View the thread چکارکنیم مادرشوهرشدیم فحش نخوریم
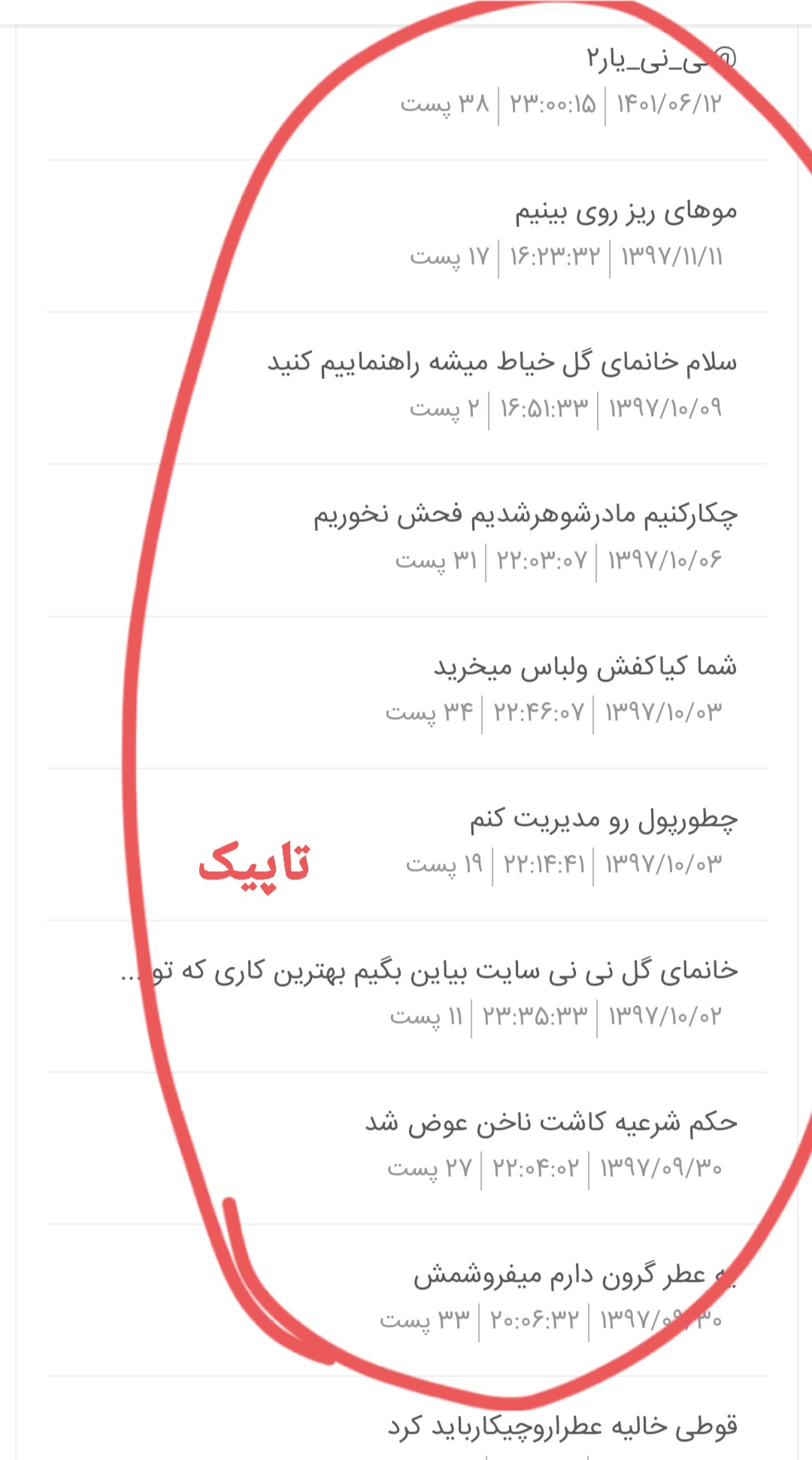812x1460 pixels. click(x=526, y=515)
